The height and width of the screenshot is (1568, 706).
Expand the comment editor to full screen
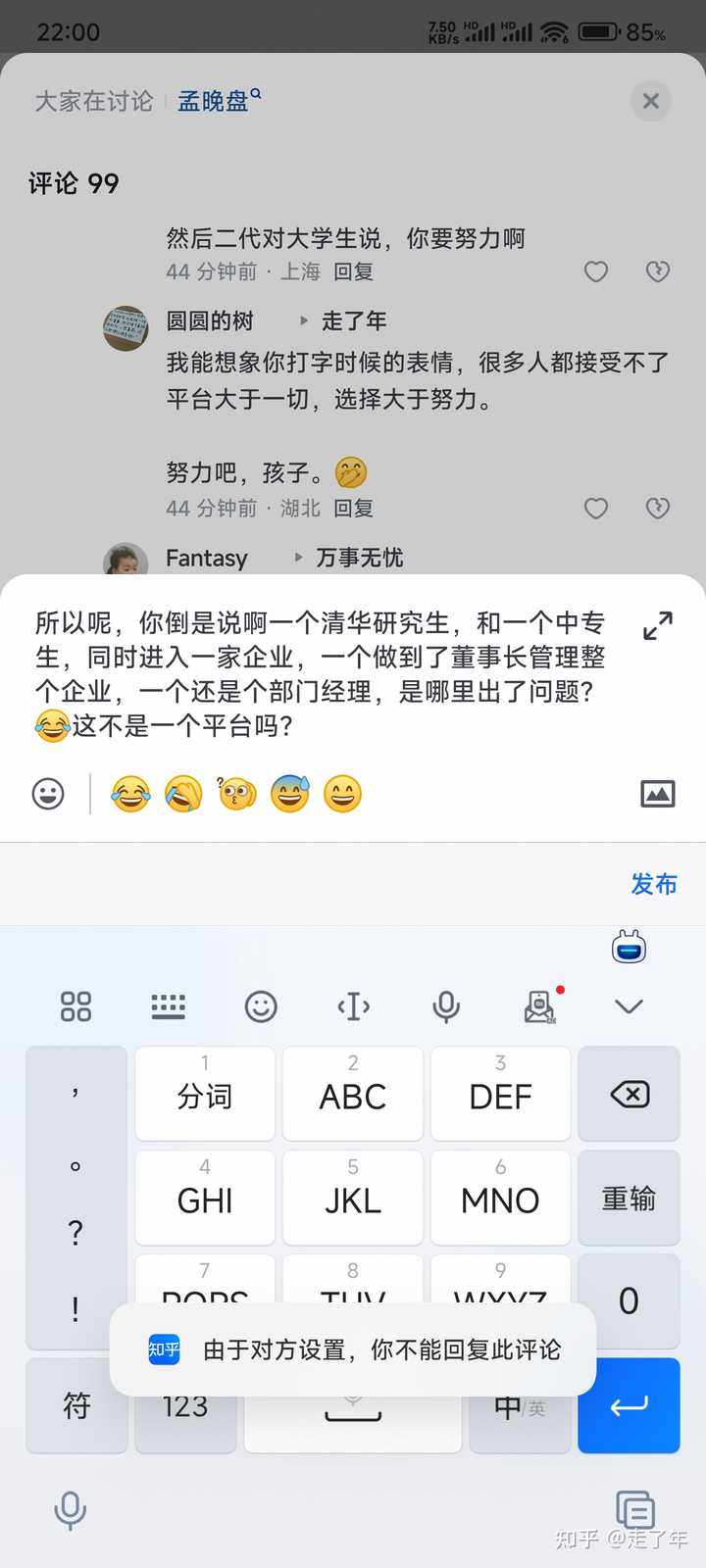657,625
